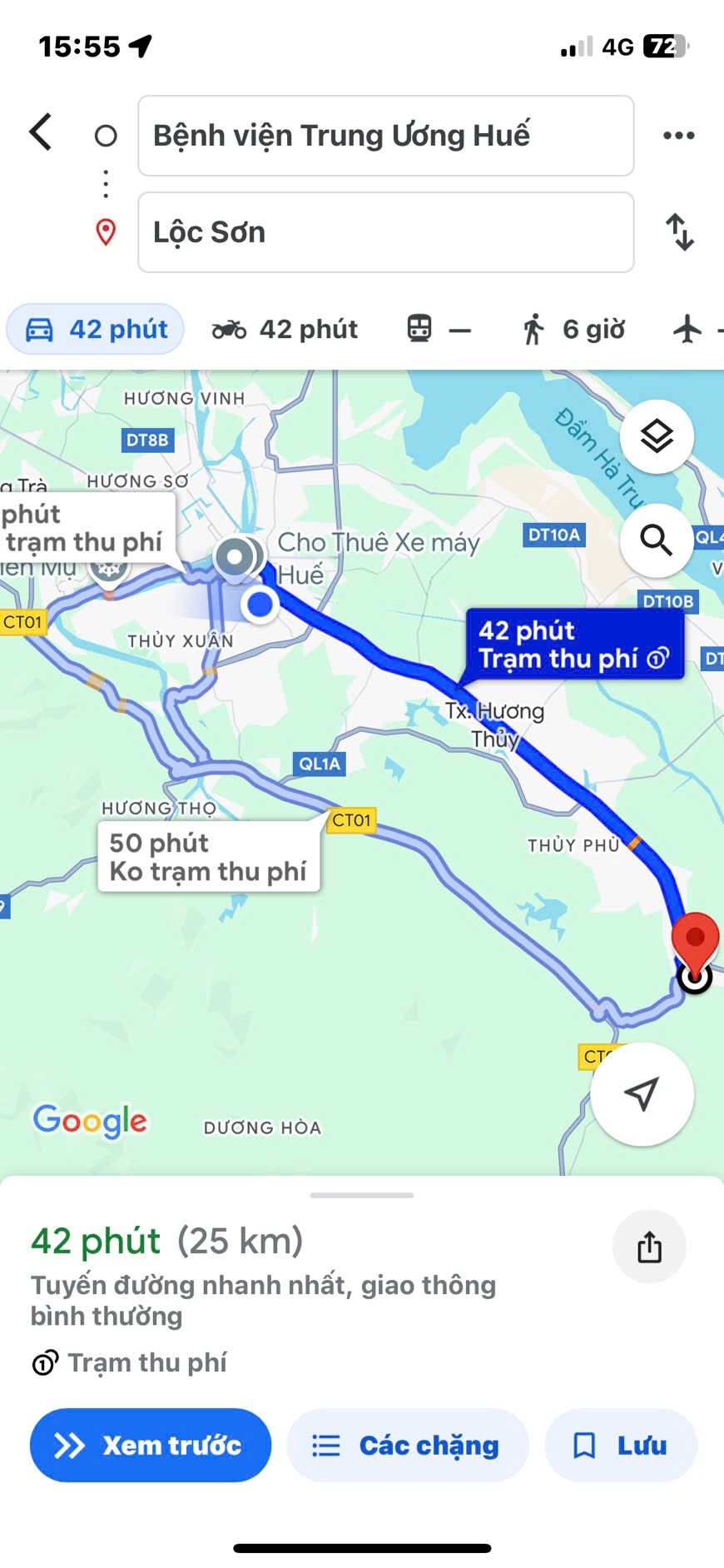This screenshot has width=724, height=1568.
Task: Go back from directions screen
Action: (41, 132)
